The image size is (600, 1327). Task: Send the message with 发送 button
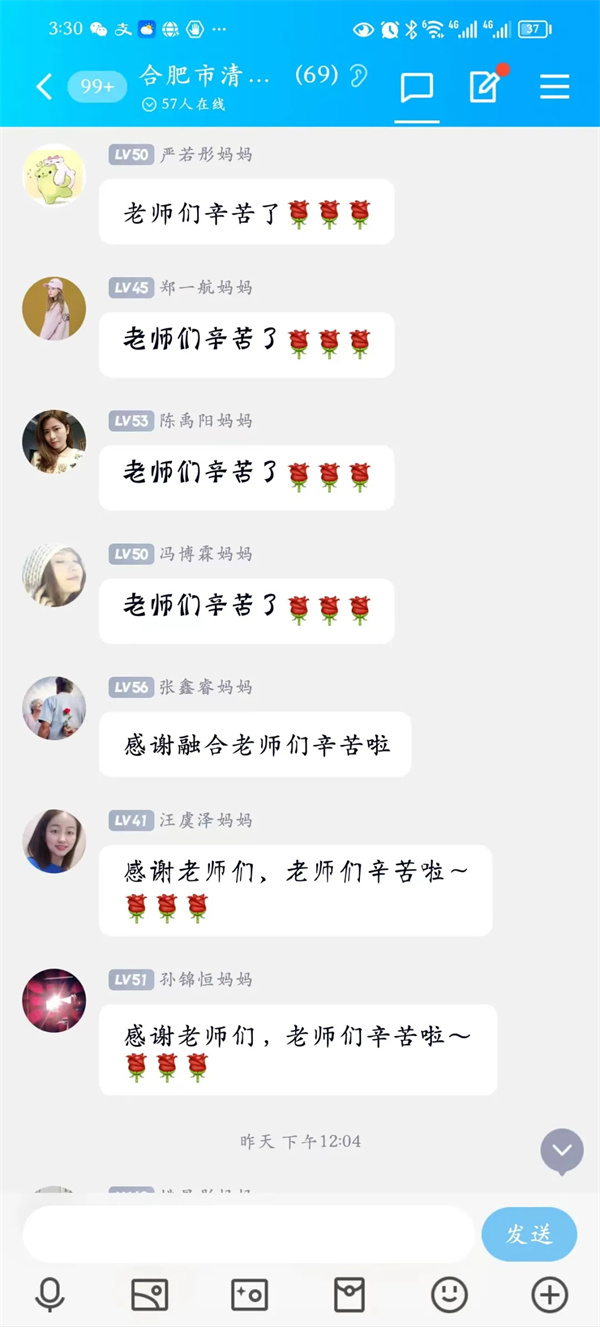(529, 1233)
